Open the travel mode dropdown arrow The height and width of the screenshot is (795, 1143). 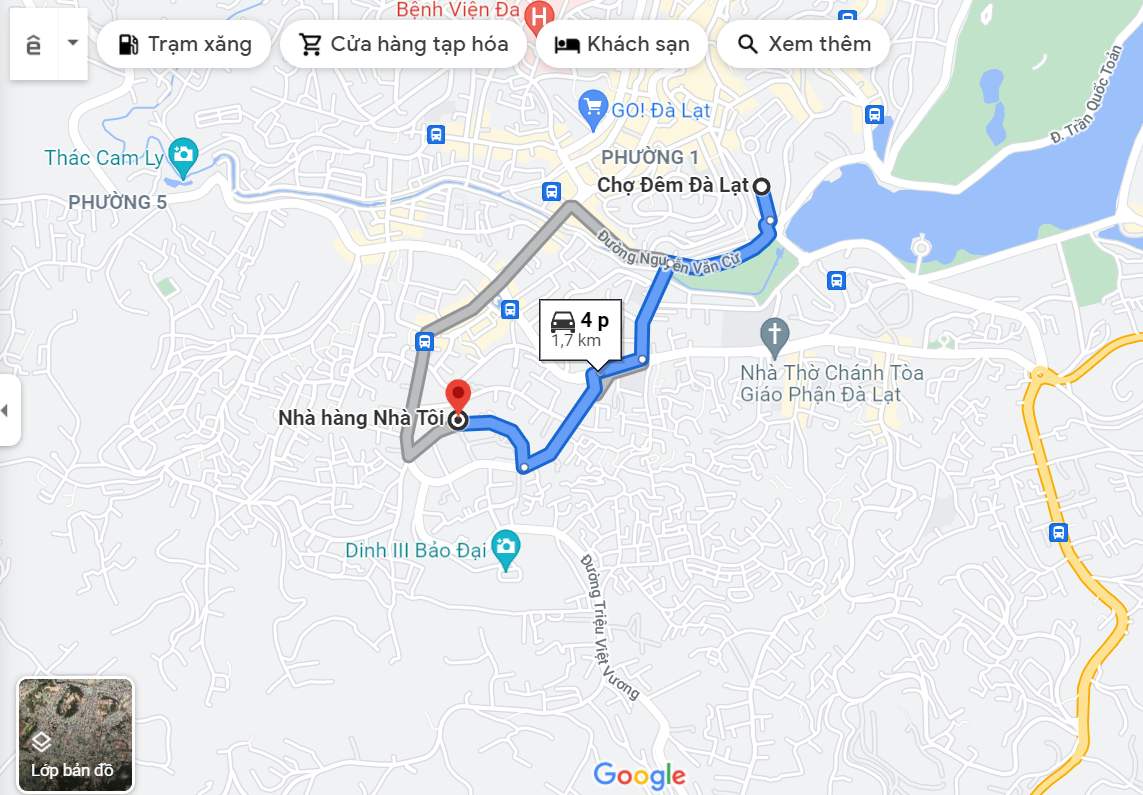coord(72,44)
